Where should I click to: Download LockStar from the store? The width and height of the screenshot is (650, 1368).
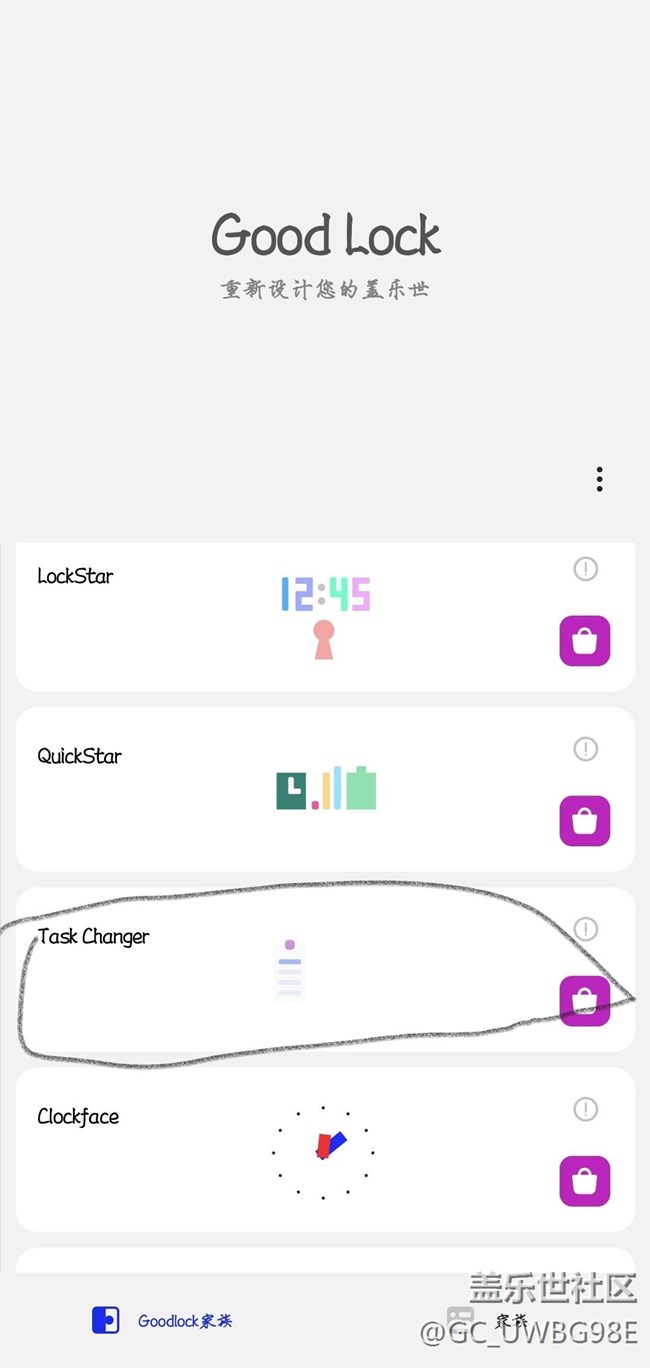(585, 641)
